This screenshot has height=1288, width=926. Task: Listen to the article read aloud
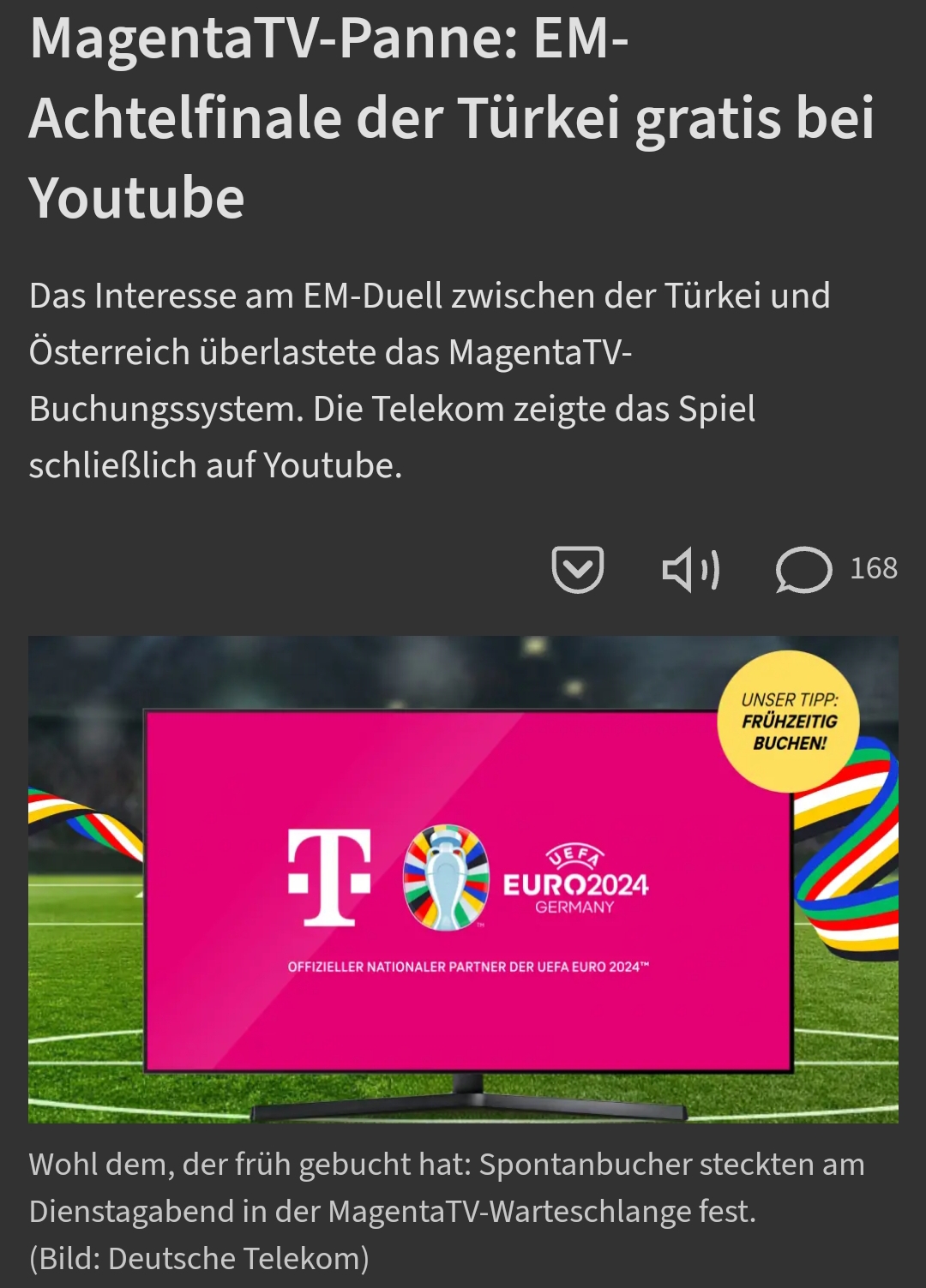(690, 569)
